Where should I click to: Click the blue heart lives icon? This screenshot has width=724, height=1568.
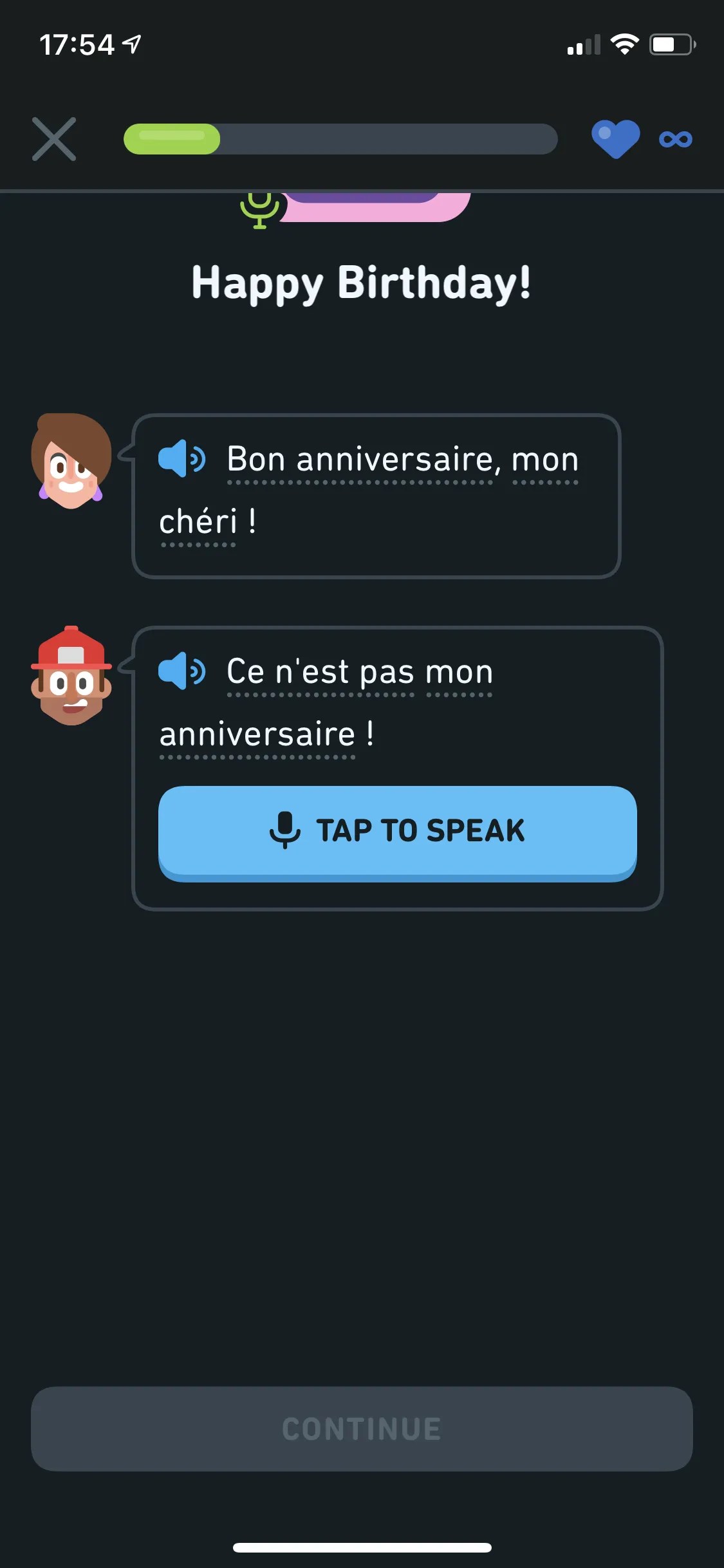tap(615, 137)
